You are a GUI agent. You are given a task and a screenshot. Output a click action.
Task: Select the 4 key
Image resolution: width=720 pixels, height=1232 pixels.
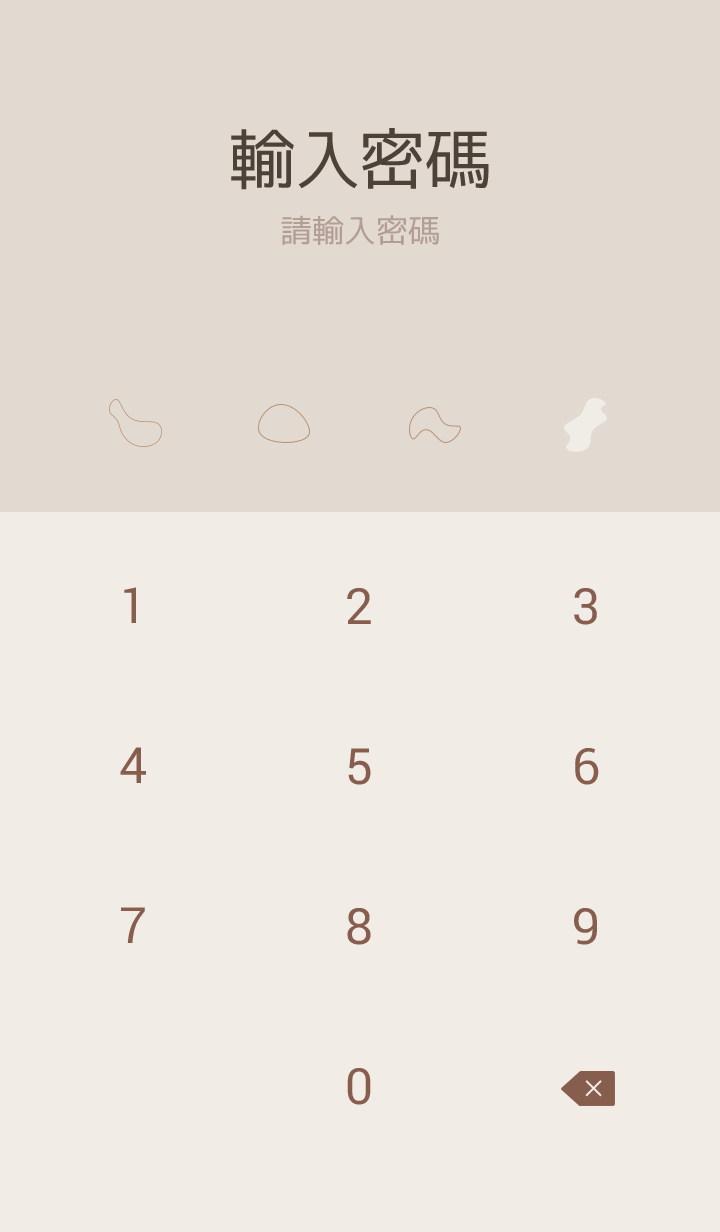pos(132,767)
